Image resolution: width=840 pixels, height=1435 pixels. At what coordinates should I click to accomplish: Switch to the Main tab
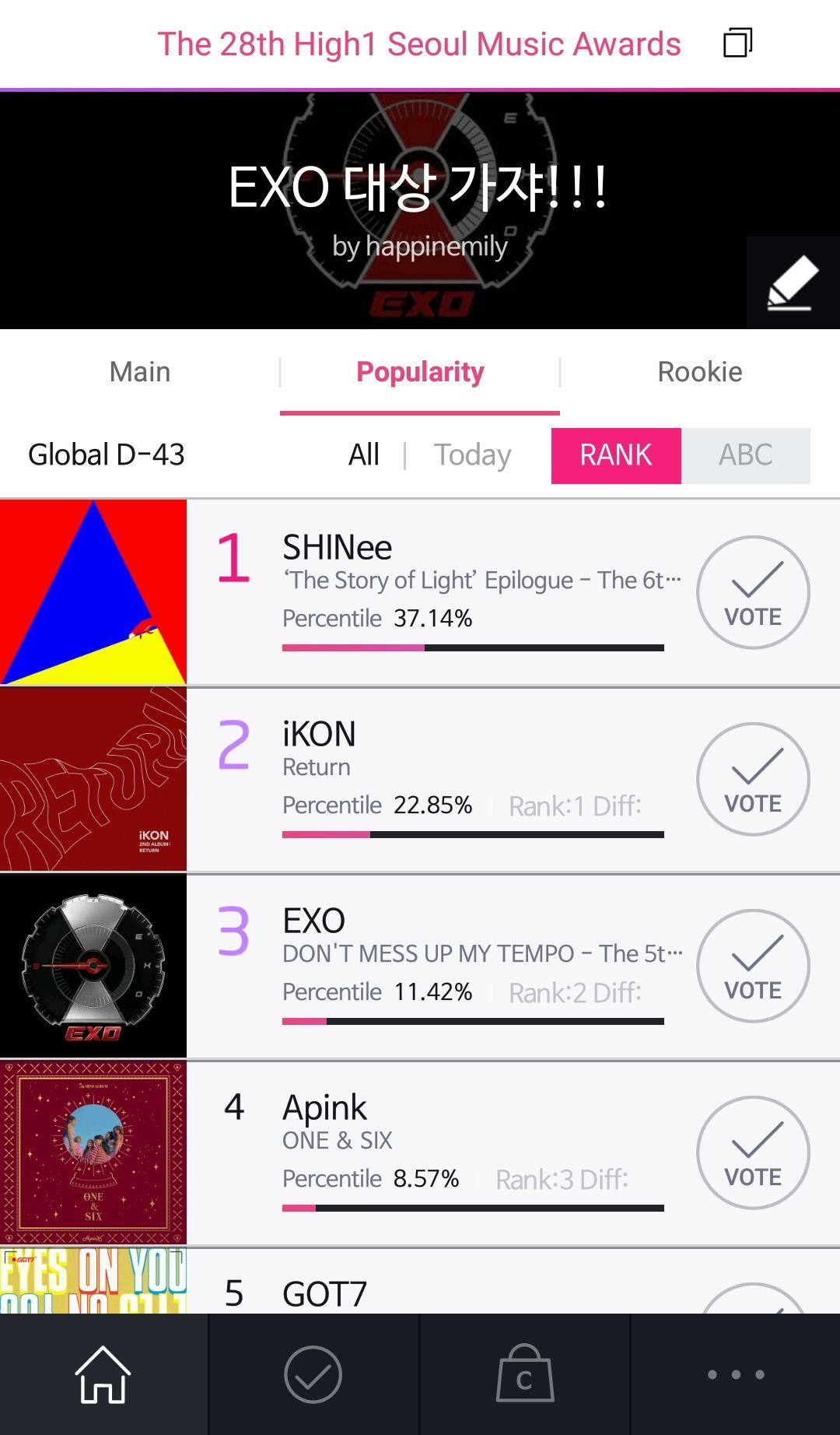point(140,372)
